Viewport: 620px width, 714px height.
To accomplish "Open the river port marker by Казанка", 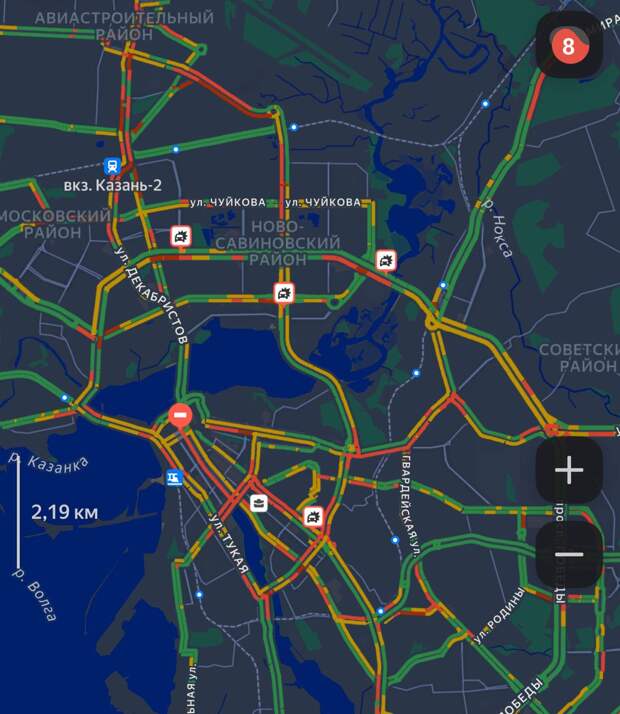I will point(175,479).
